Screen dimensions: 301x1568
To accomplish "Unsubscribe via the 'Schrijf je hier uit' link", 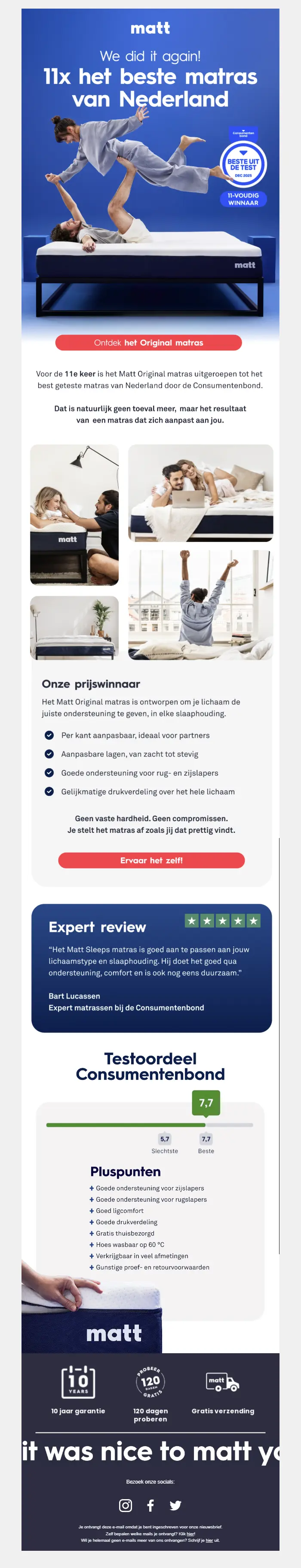I will (209, 1540).
